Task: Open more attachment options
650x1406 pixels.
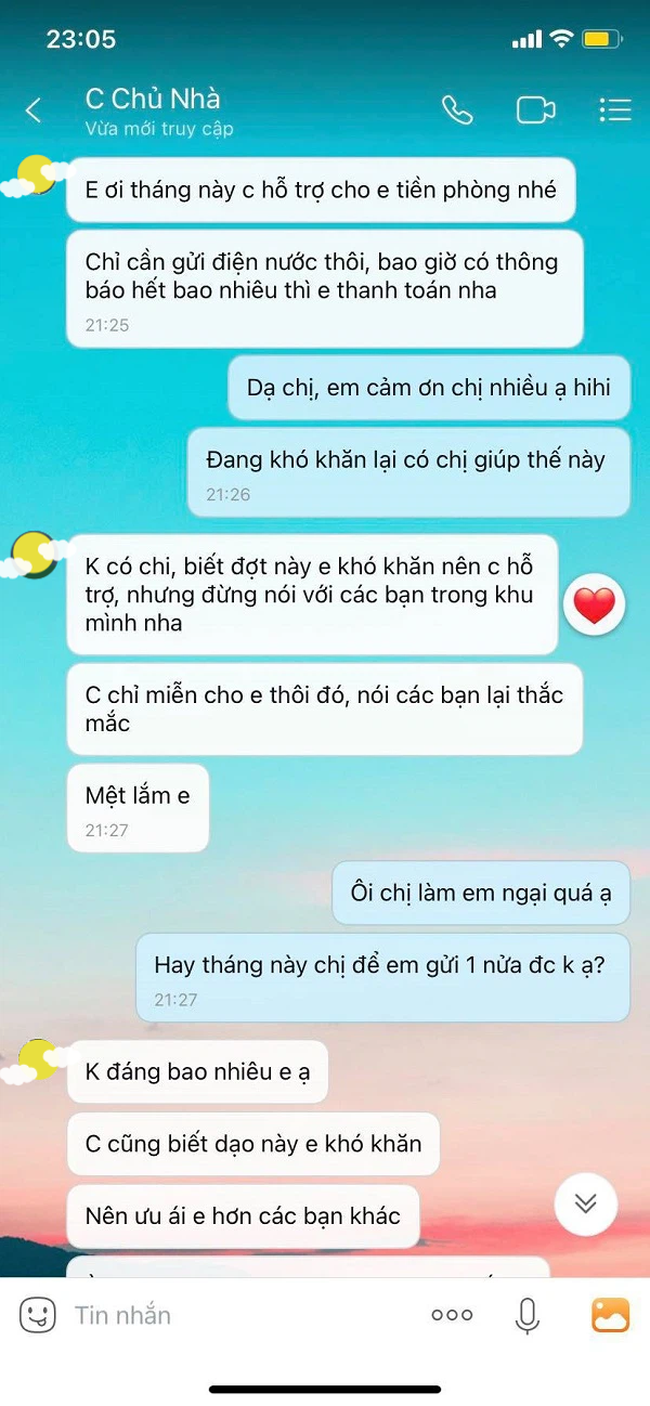Action: 452,1316
